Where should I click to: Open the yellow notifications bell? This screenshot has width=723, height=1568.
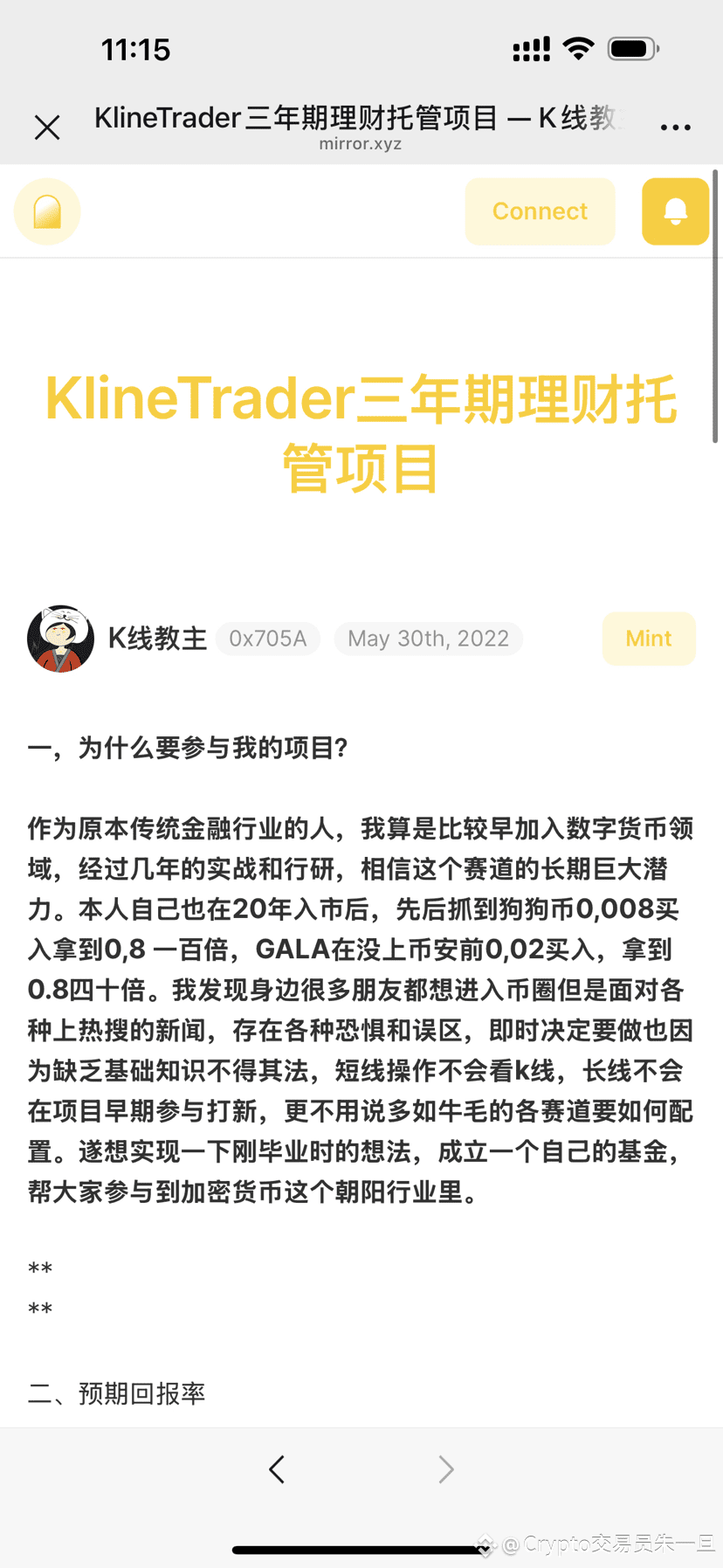675,211
